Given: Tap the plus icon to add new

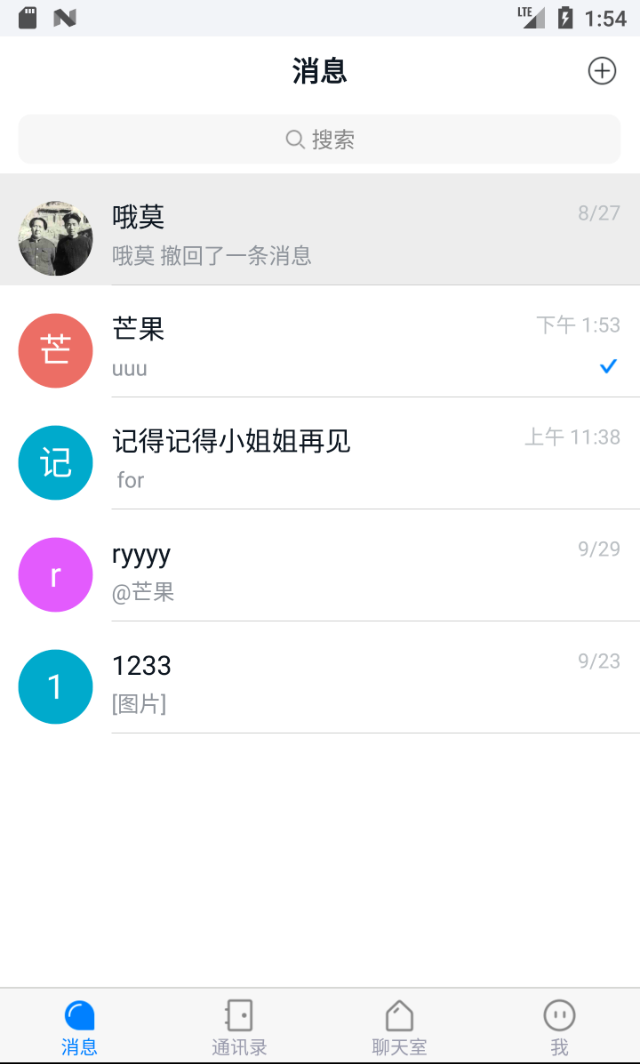Looking at the screenshot, I should [601, 71].
